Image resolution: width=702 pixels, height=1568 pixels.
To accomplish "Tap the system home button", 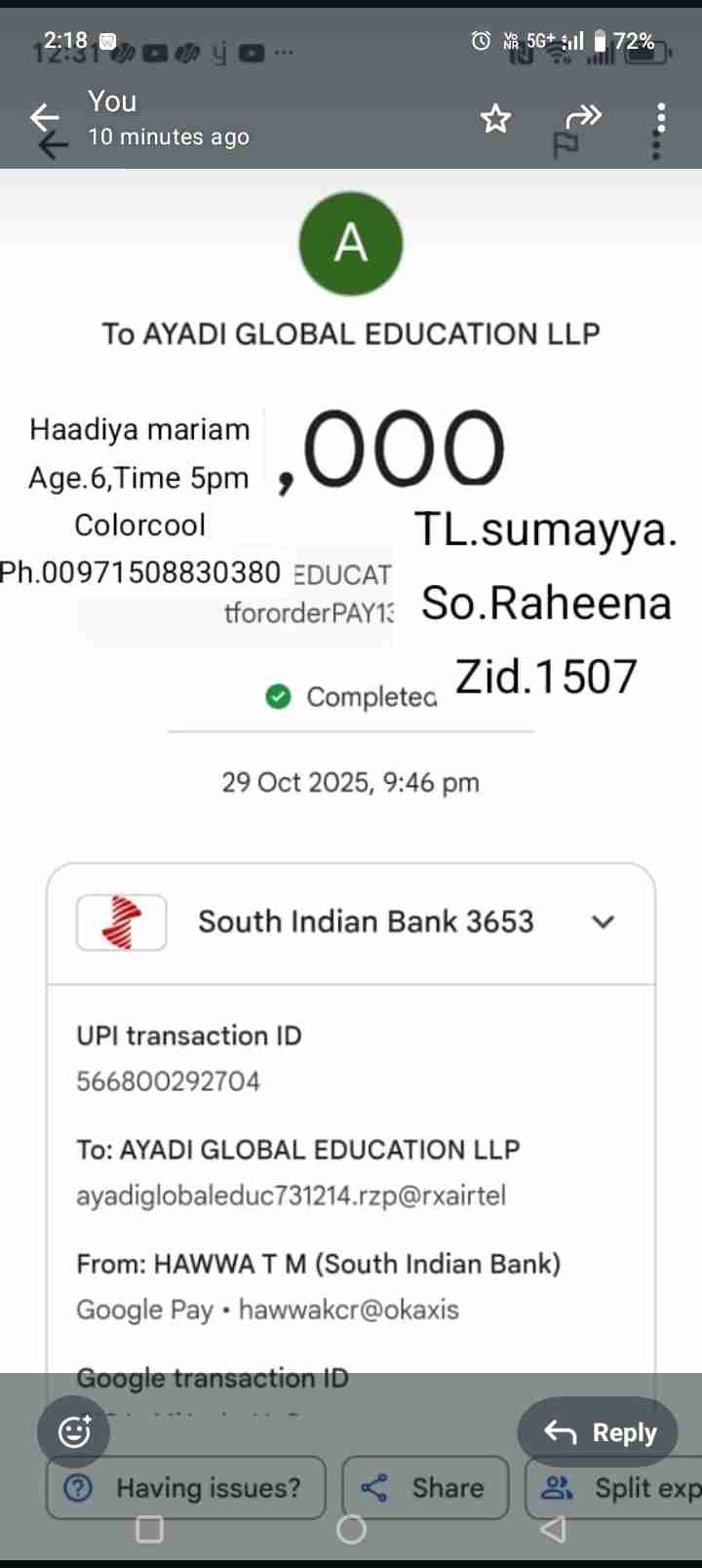I will 351,1529.
